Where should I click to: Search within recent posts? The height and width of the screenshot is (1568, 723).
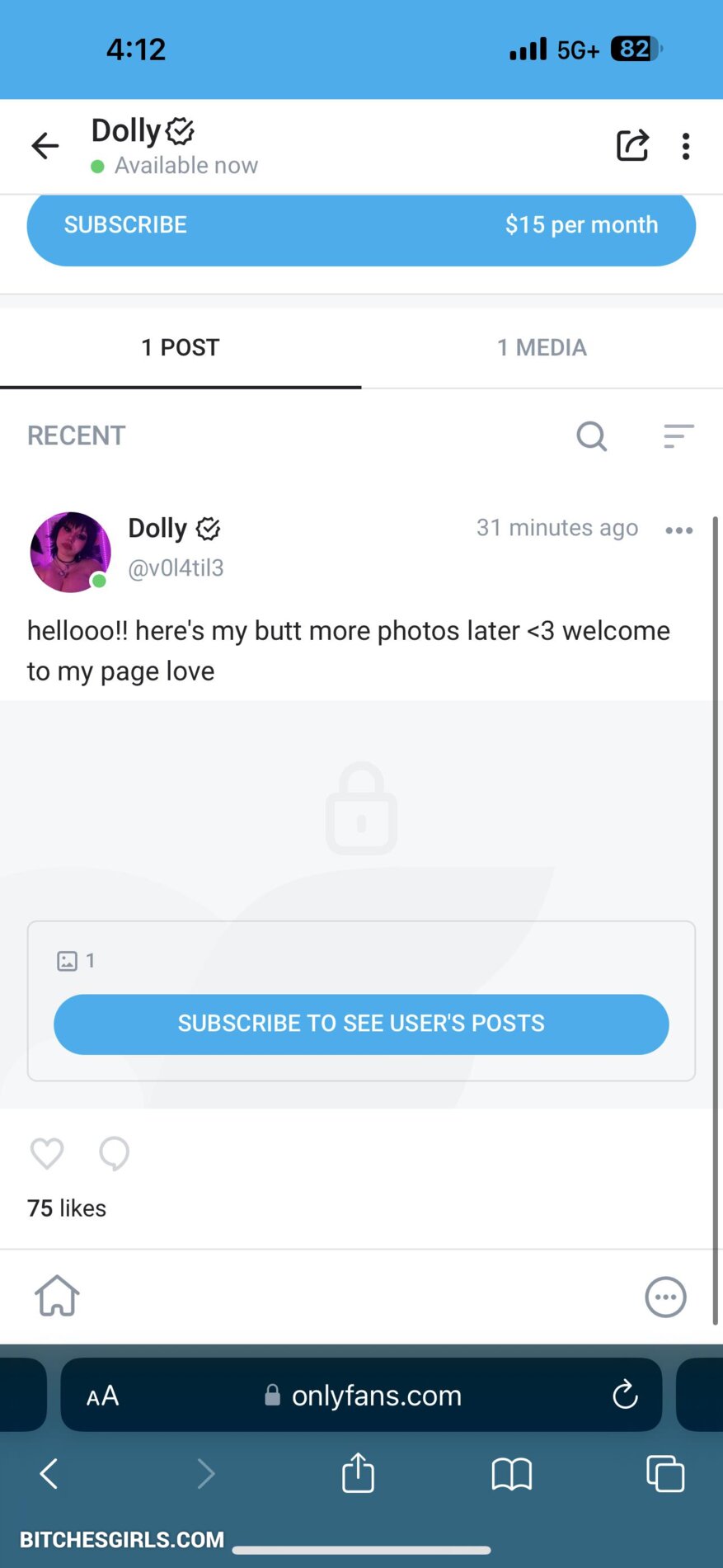(x=591, y=436)
